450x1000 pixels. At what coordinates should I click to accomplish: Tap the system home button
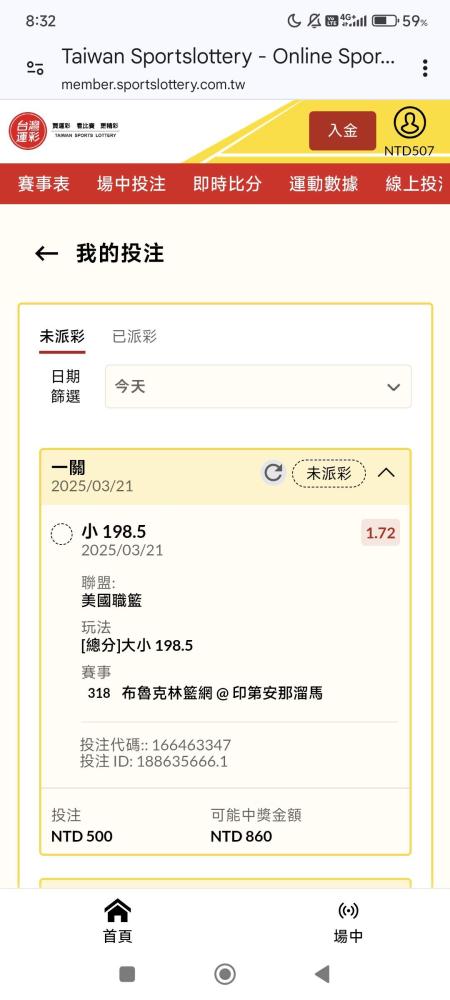coord(225,974)
